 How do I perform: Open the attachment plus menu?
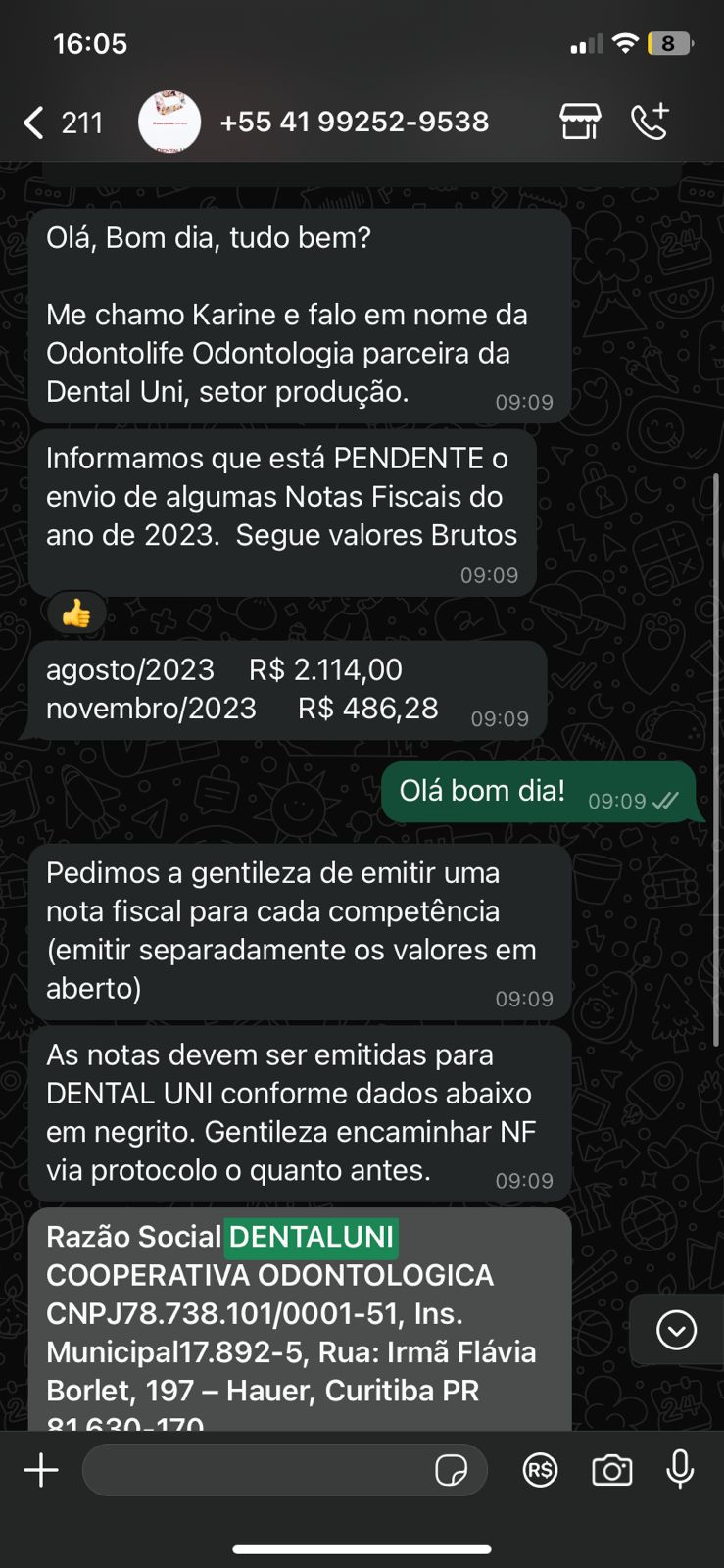41,1470
